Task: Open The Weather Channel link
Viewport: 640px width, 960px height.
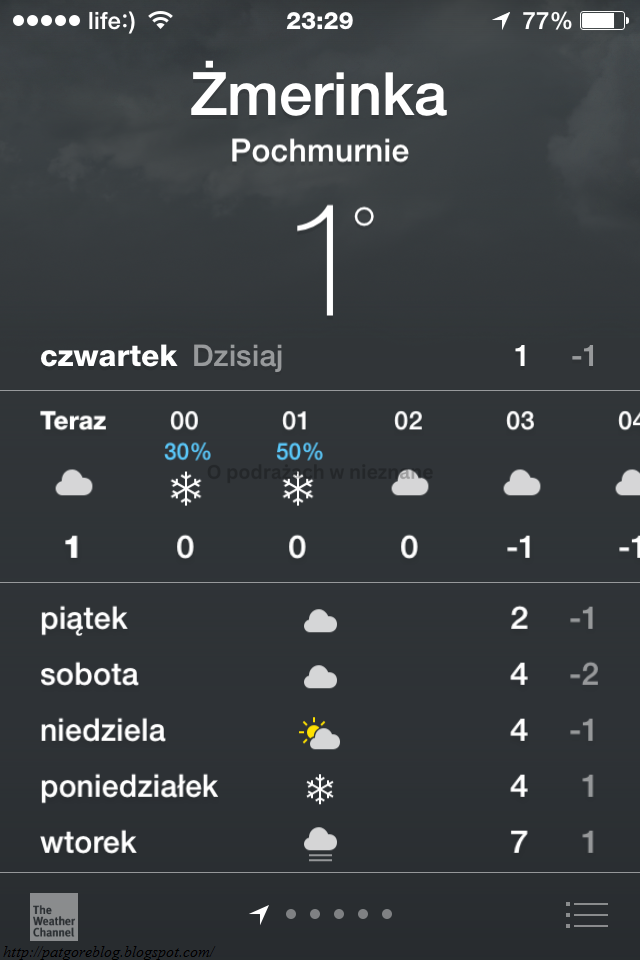Action: click(54, 916)
